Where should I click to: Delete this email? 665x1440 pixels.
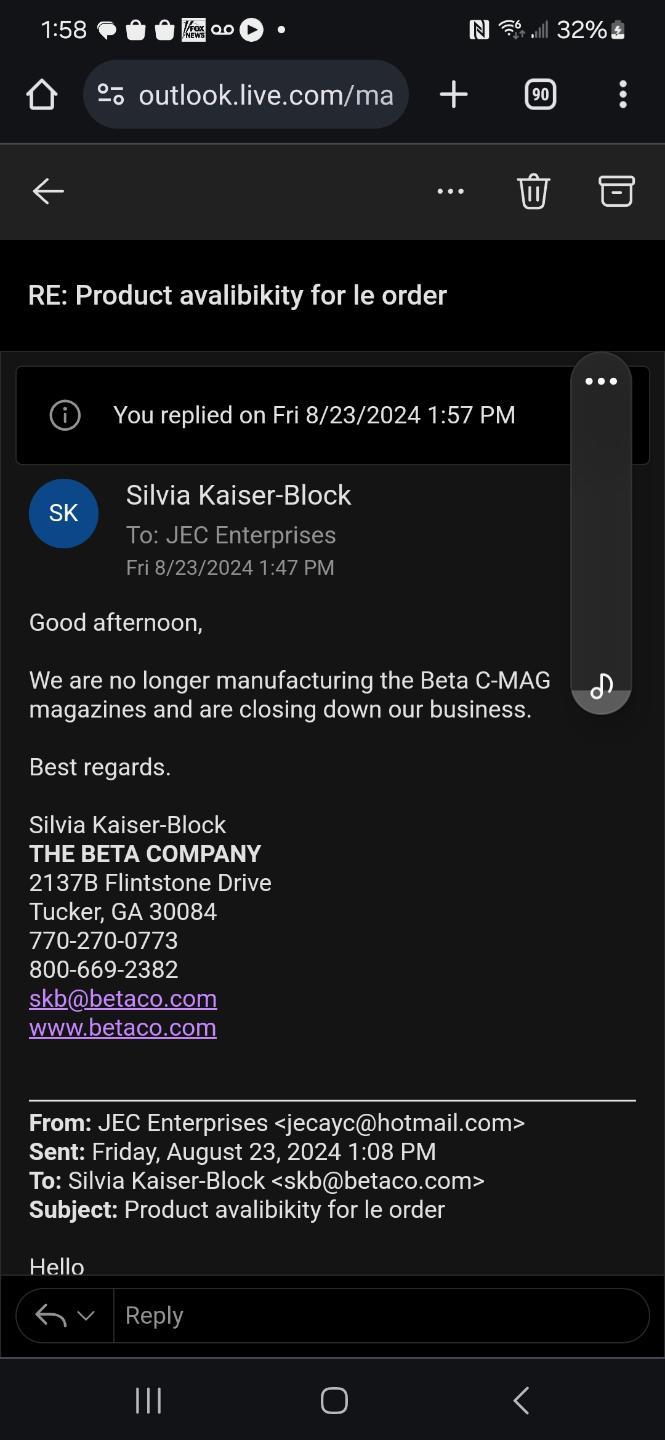(x=533, y=191)
